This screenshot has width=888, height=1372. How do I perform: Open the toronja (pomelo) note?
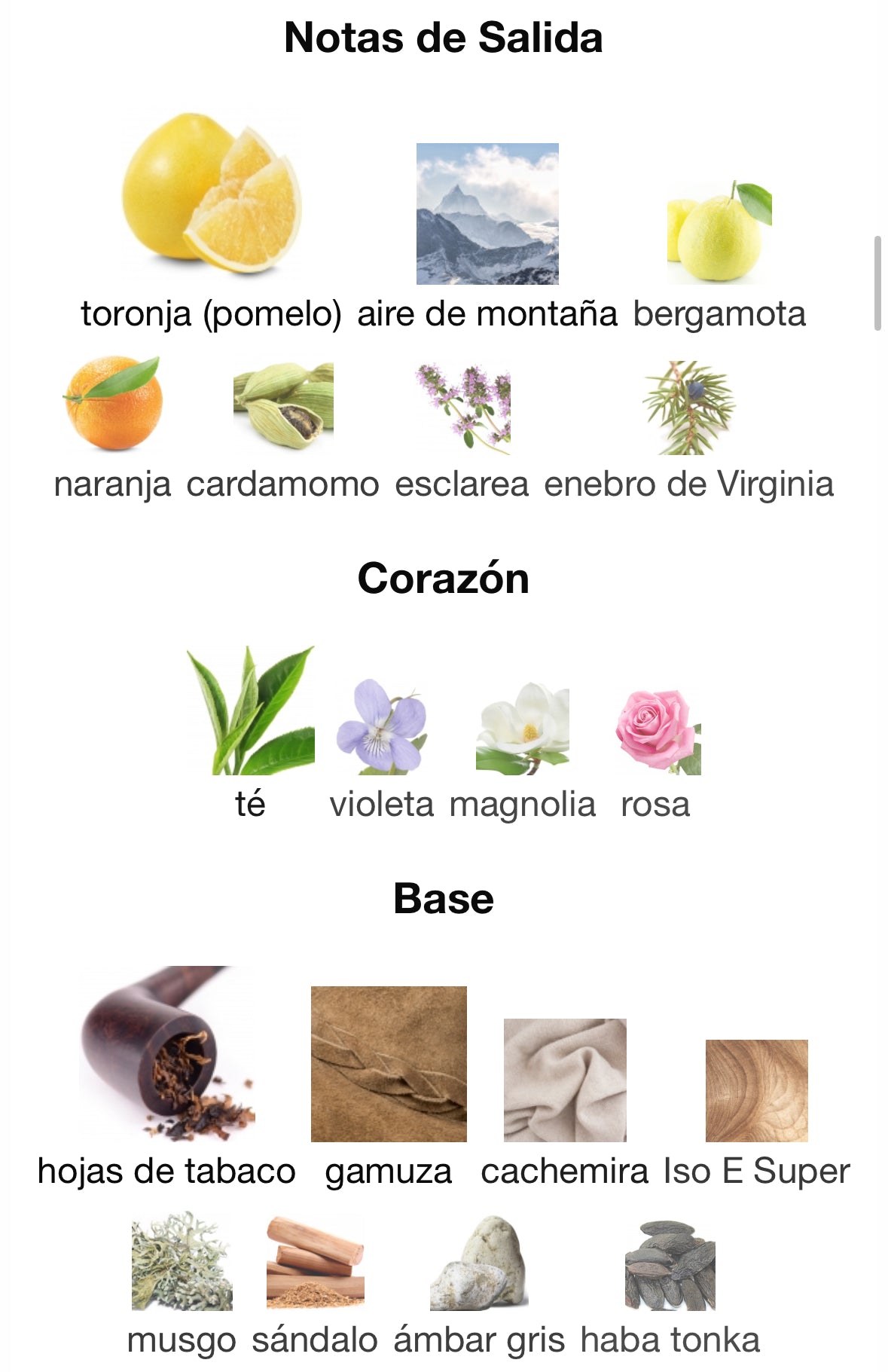212,194
